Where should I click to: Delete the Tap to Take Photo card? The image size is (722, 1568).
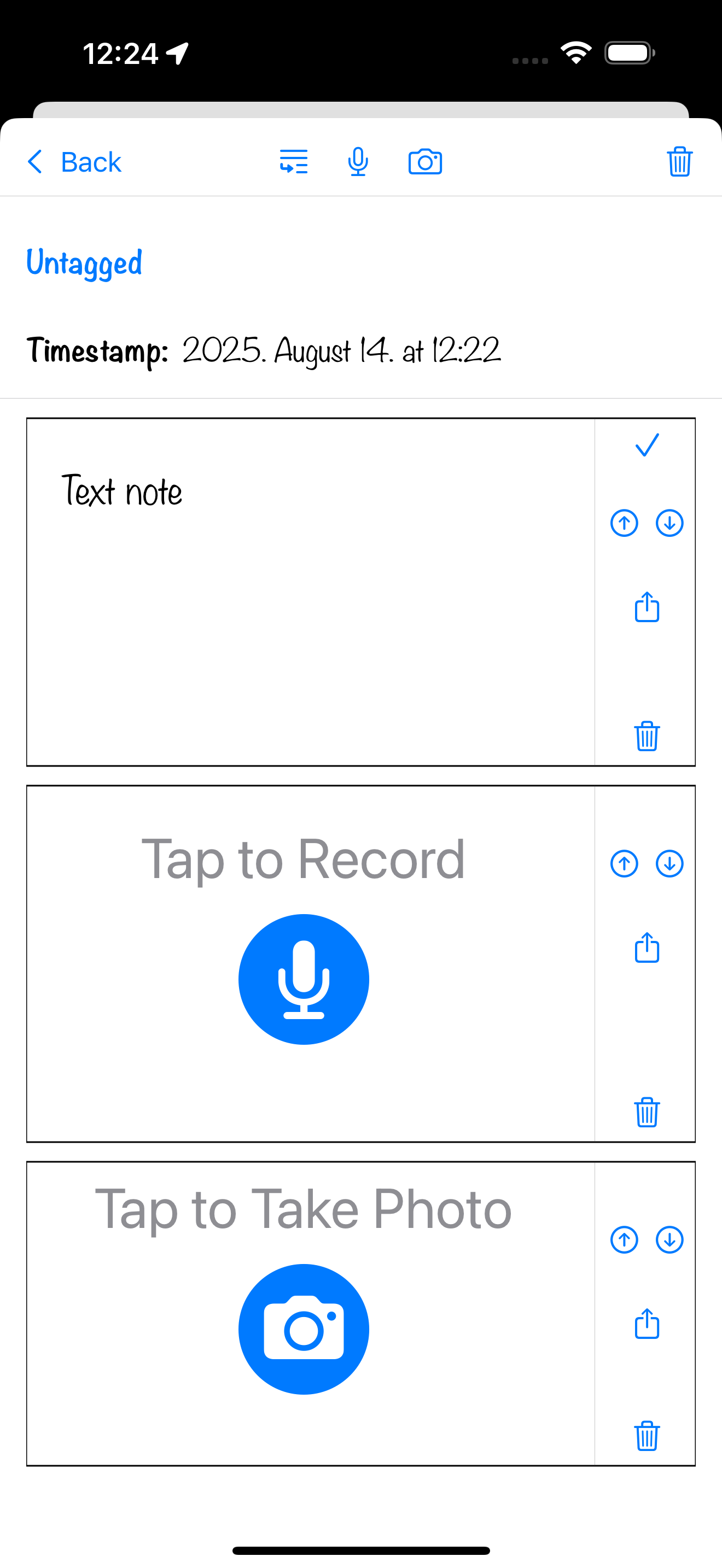[x=647, y=1435]
